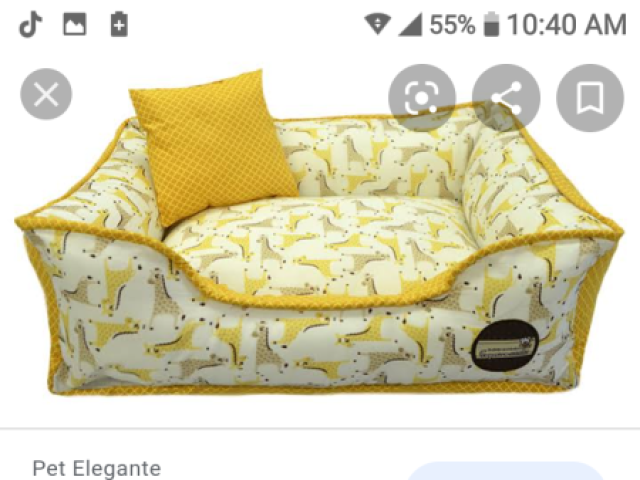This screenshot has width=640, height=480.
Task: Share this pet bed image
Action: click(x=506, y=97)
